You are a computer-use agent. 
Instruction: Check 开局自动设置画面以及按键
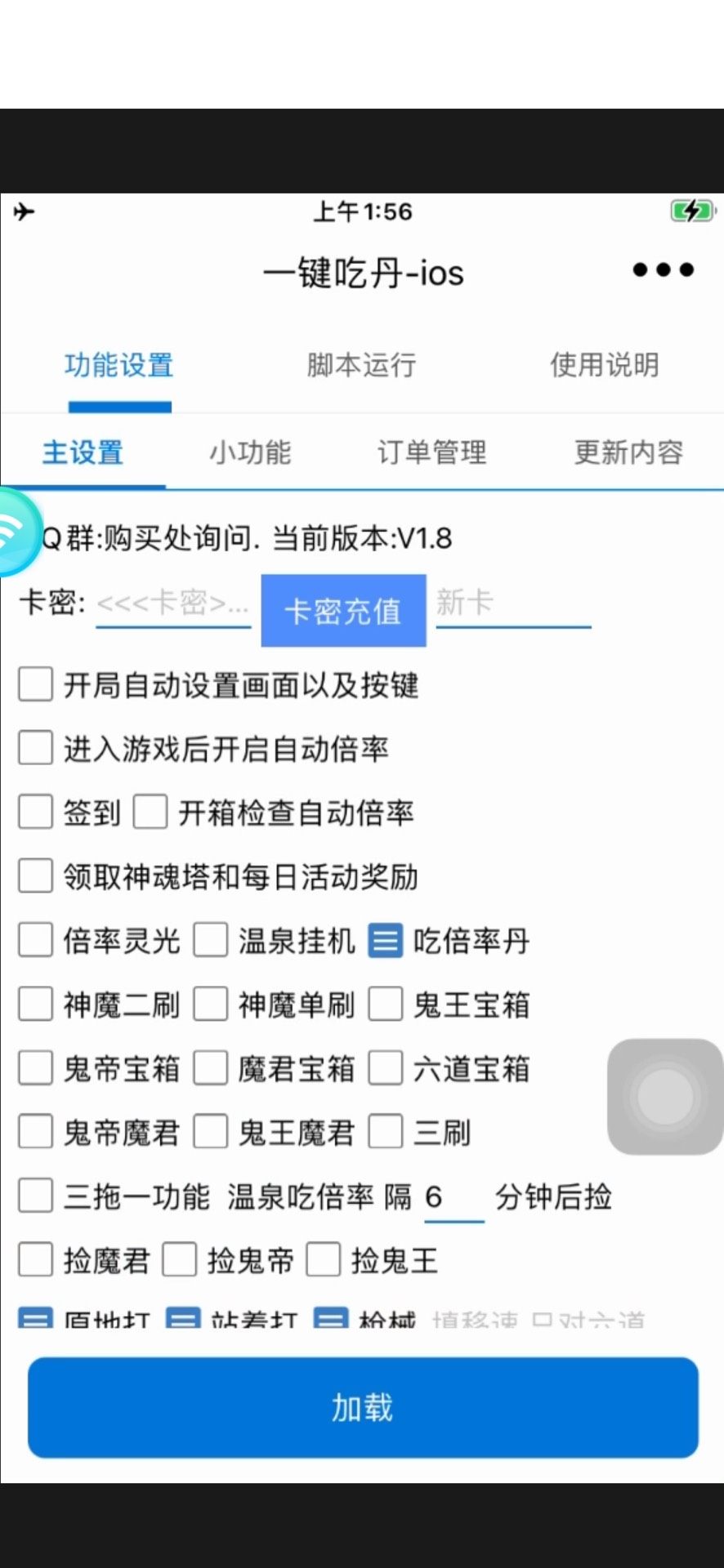36,684
